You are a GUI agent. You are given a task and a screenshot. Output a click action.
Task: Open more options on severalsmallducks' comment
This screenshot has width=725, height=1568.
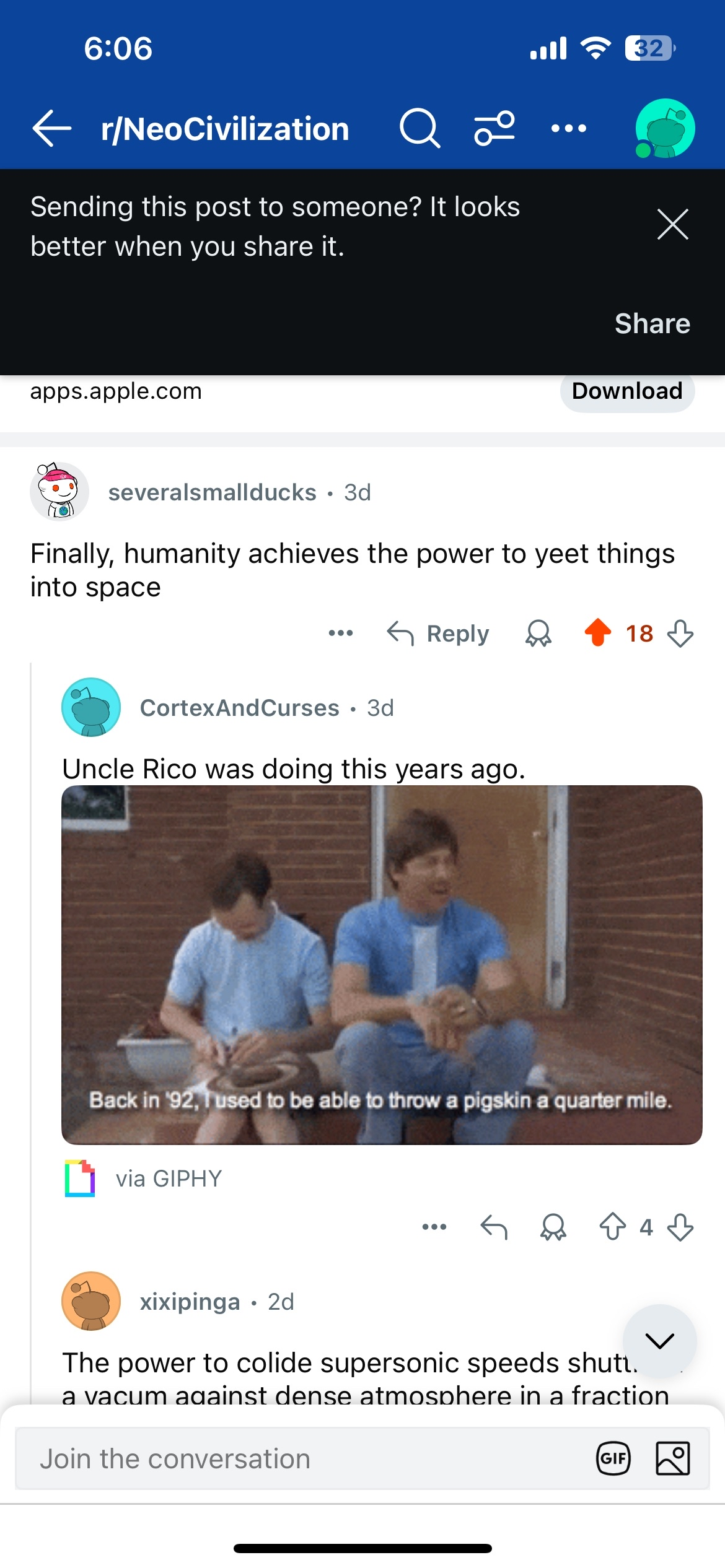tap(341, 633)
